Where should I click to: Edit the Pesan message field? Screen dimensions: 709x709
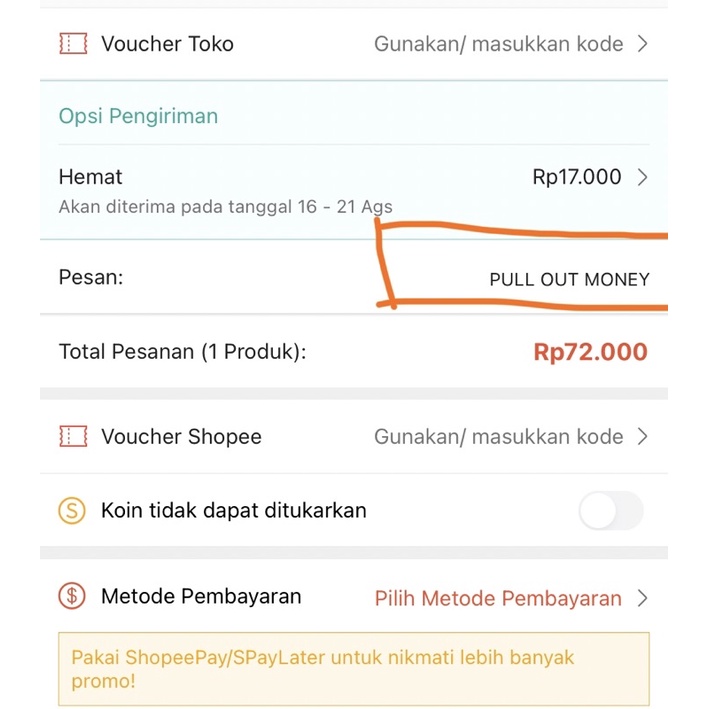click(568, 279)
